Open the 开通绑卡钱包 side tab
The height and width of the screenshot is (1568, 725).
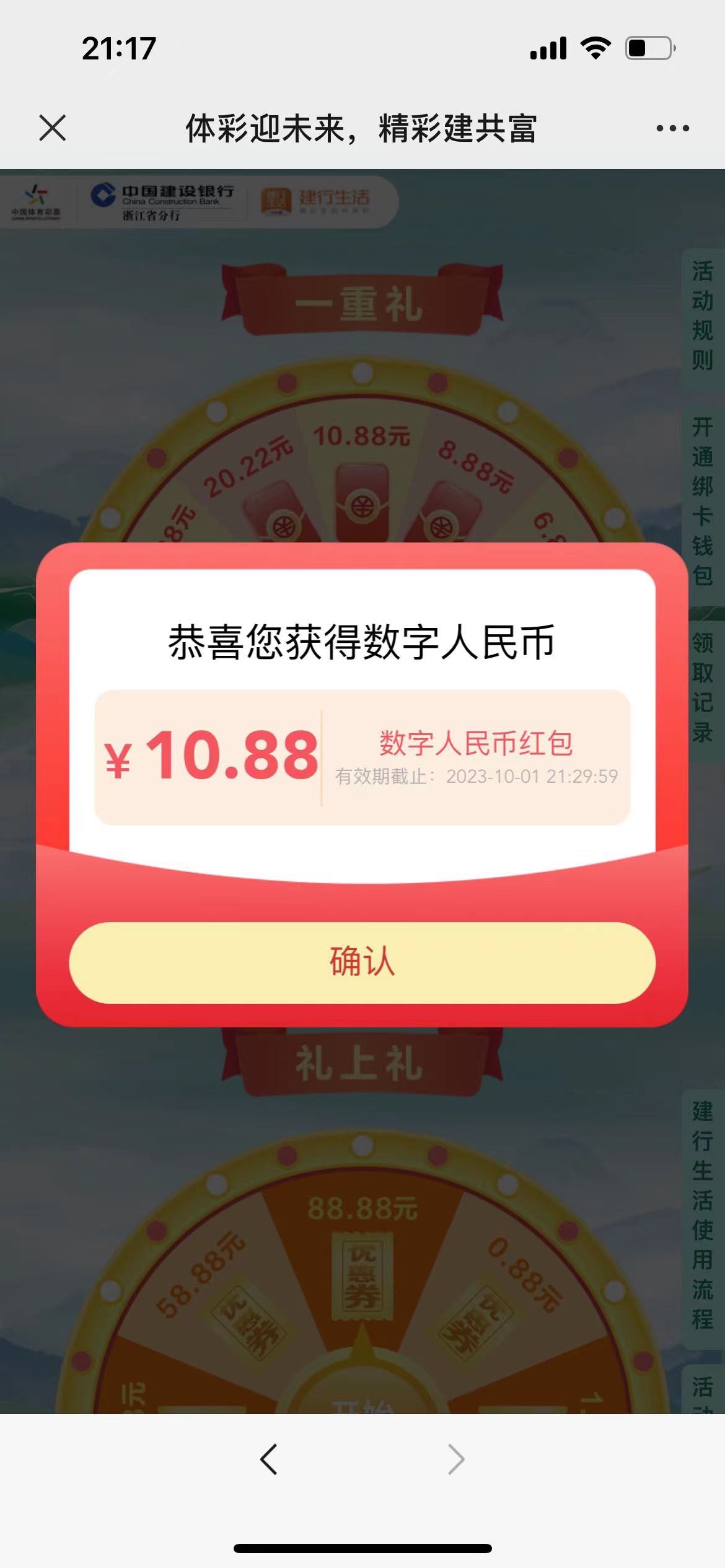702,502
